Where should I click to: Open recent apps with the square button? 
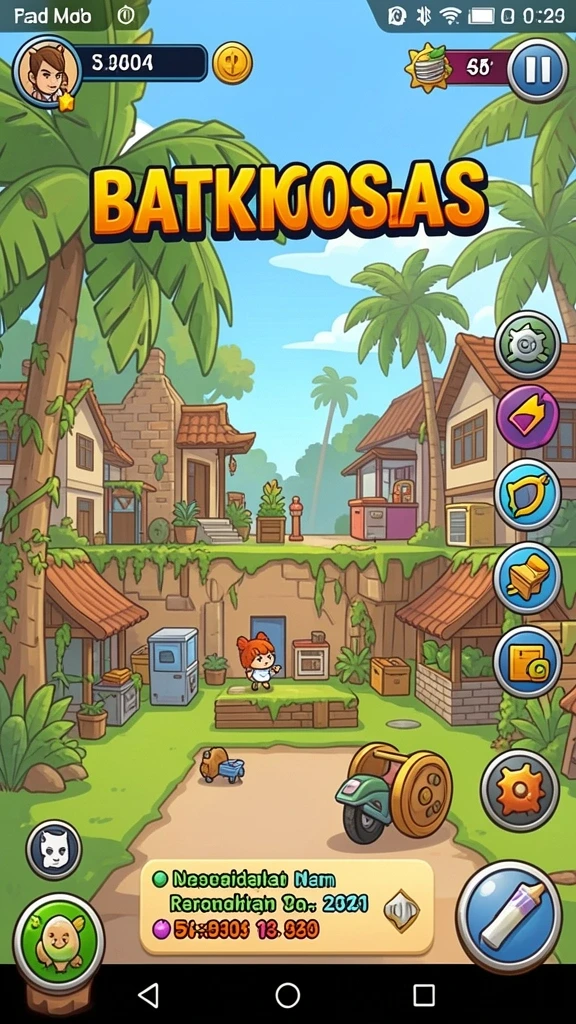(x=424, y=995)
